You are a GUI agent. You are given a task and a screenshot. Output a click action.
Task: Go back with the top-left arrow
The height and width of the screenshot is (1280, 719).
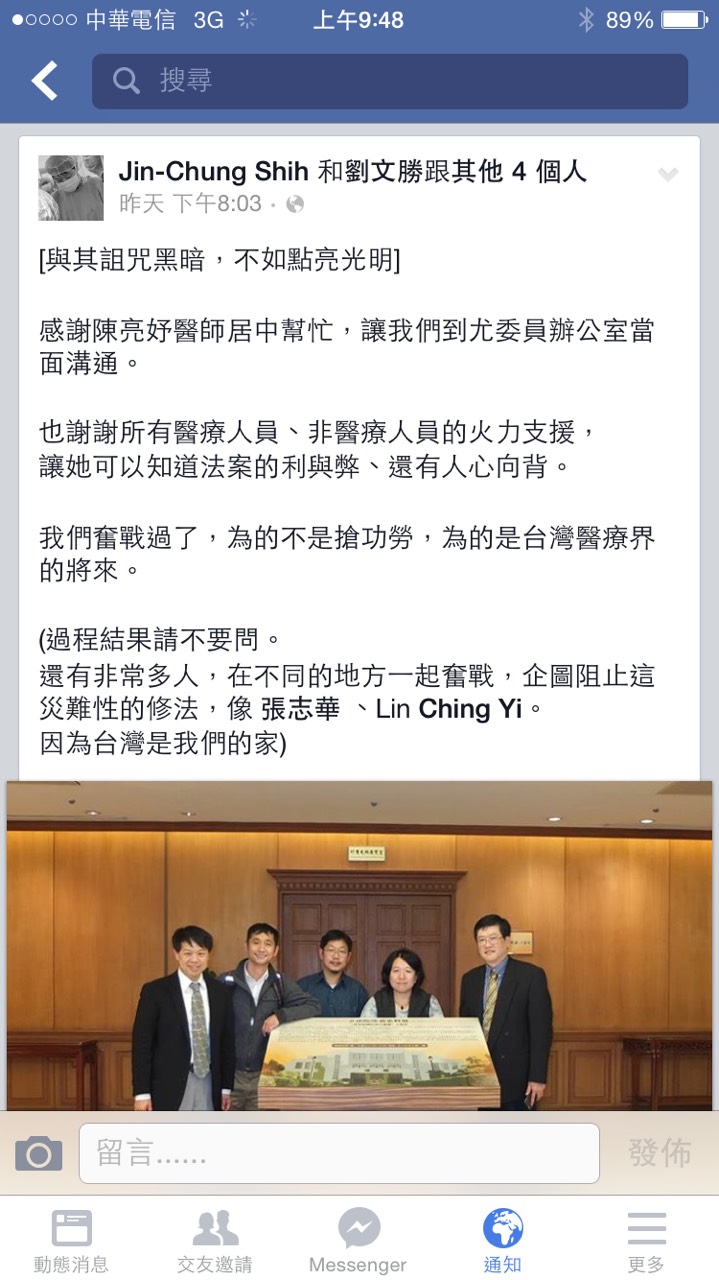point(45,81)
